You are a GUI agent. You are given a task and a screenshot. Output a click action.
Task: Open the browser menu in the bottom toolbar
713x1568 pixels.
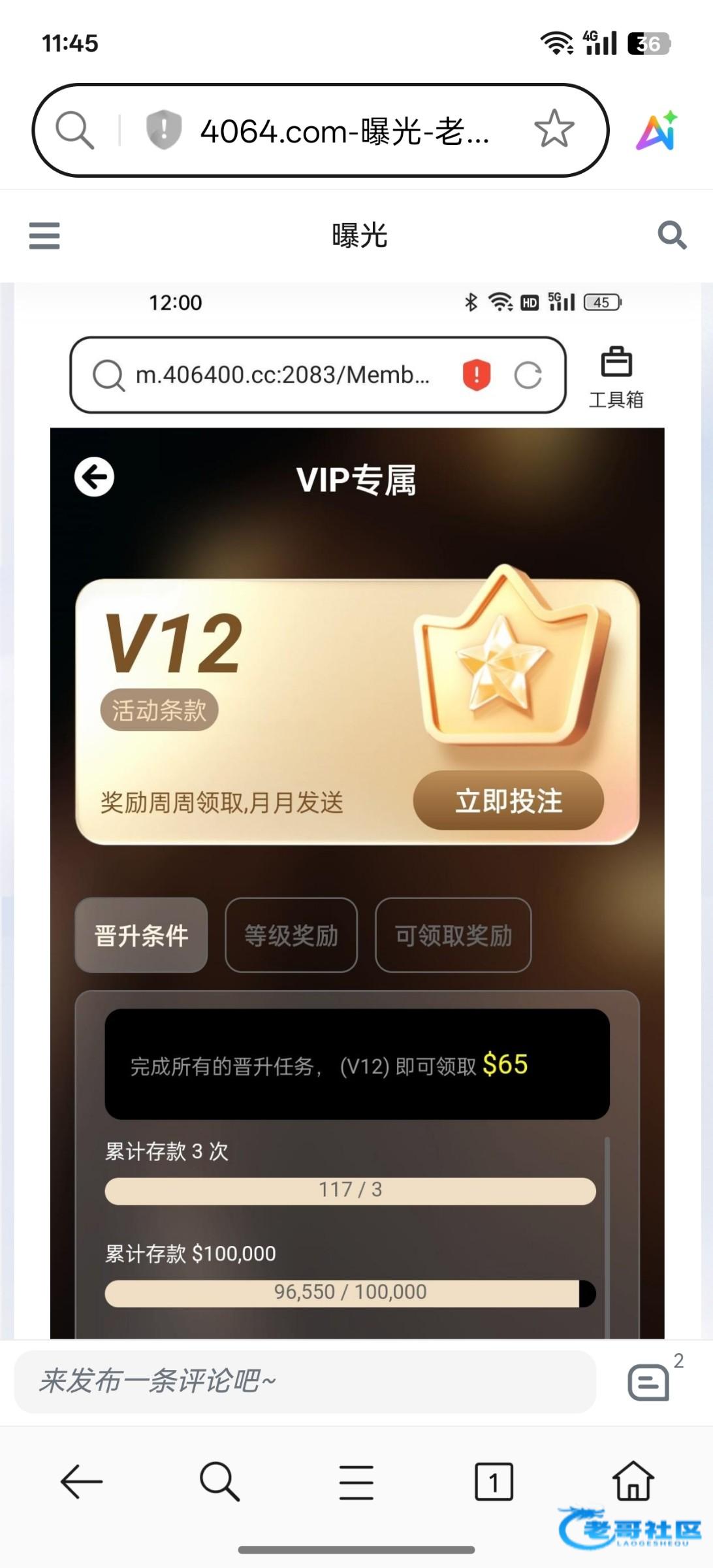pos(356,1481)
